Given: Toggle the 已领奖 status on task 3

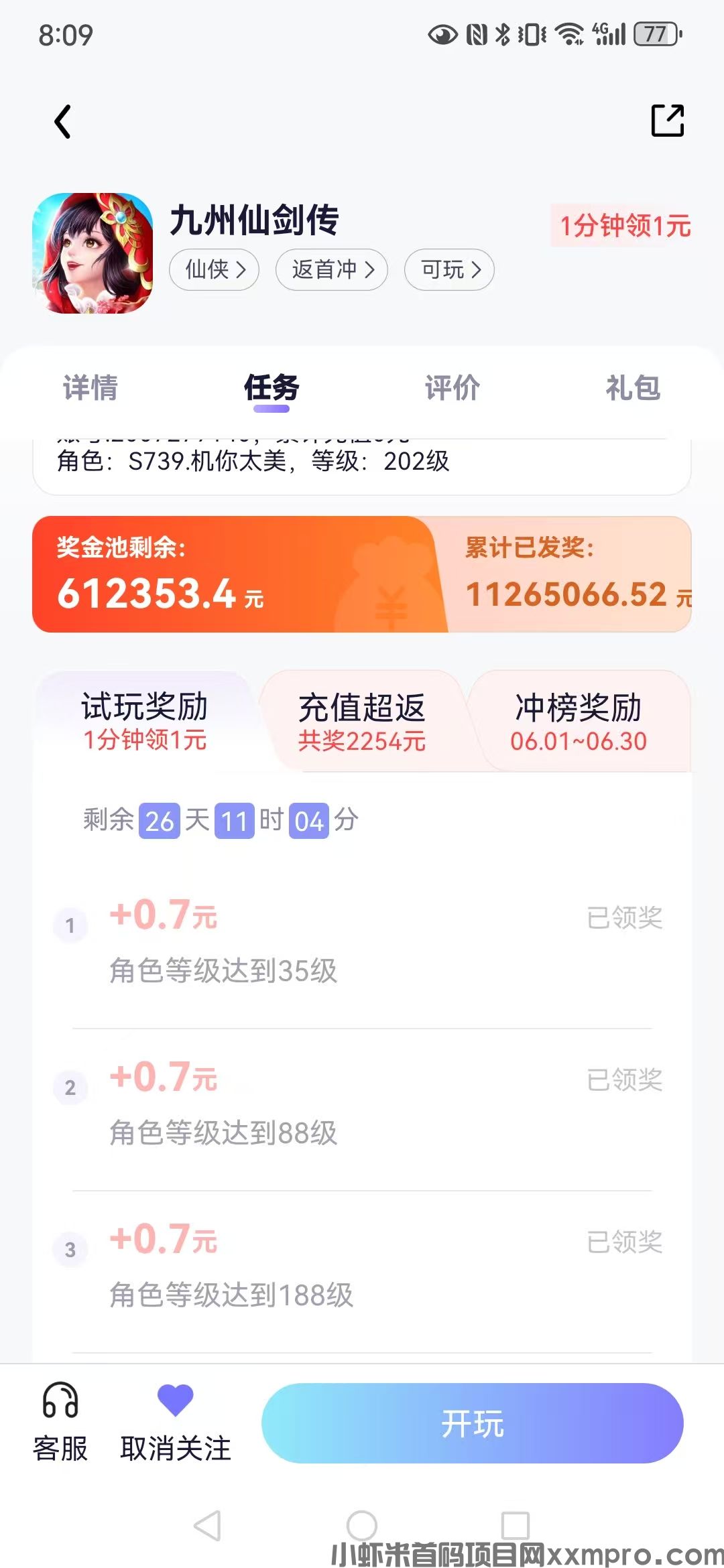Looking at the screenshot, I should (x=623, y=1240).
